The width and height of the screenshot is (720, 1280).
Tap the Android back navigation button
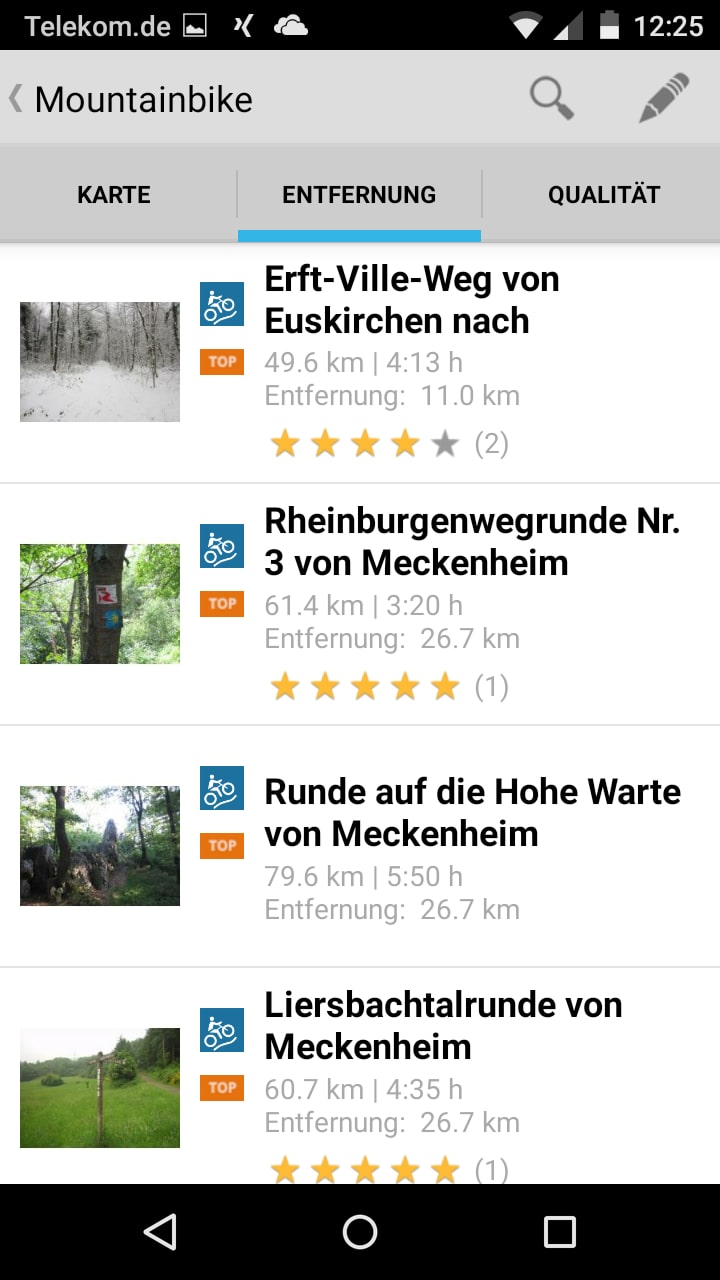[160, 1232]
